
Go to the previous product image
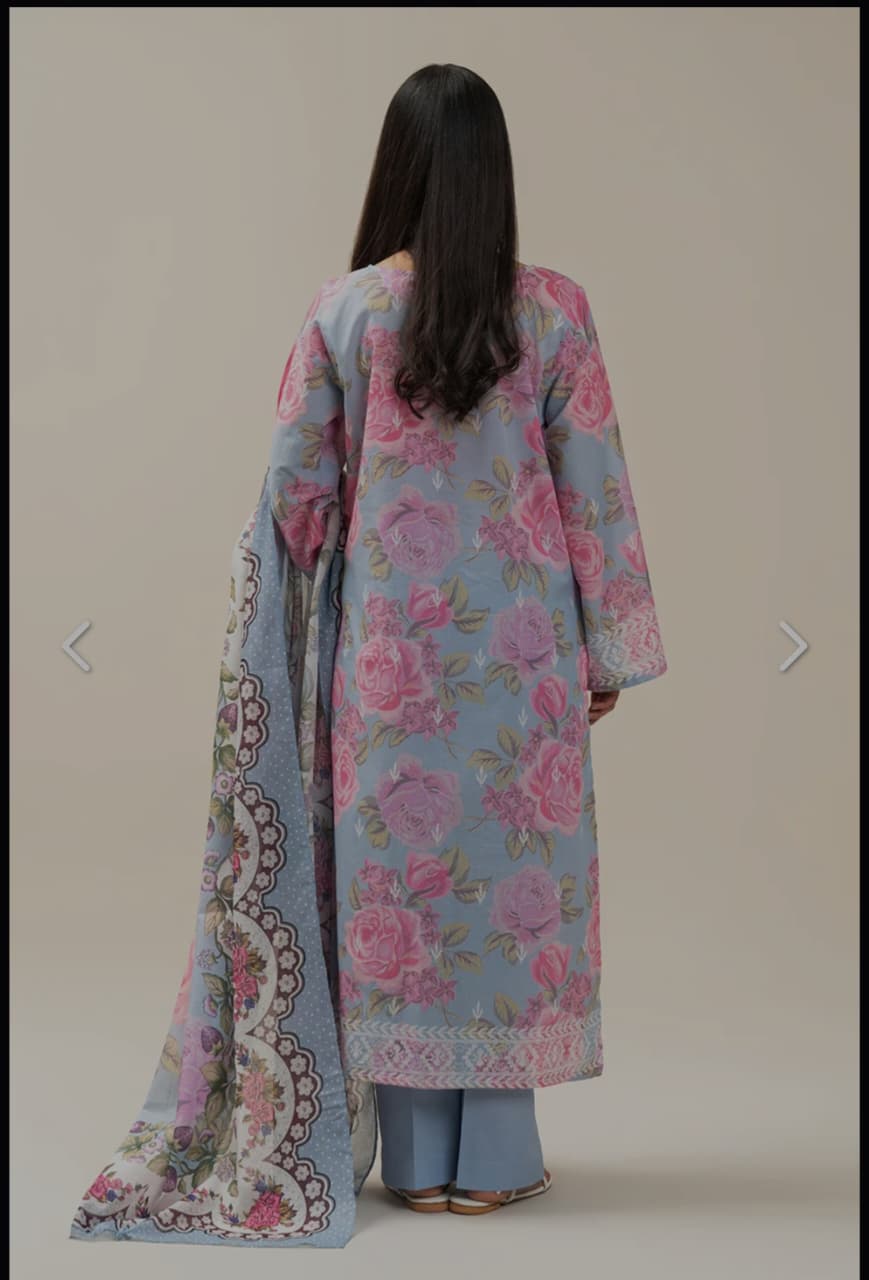point(77,646)
